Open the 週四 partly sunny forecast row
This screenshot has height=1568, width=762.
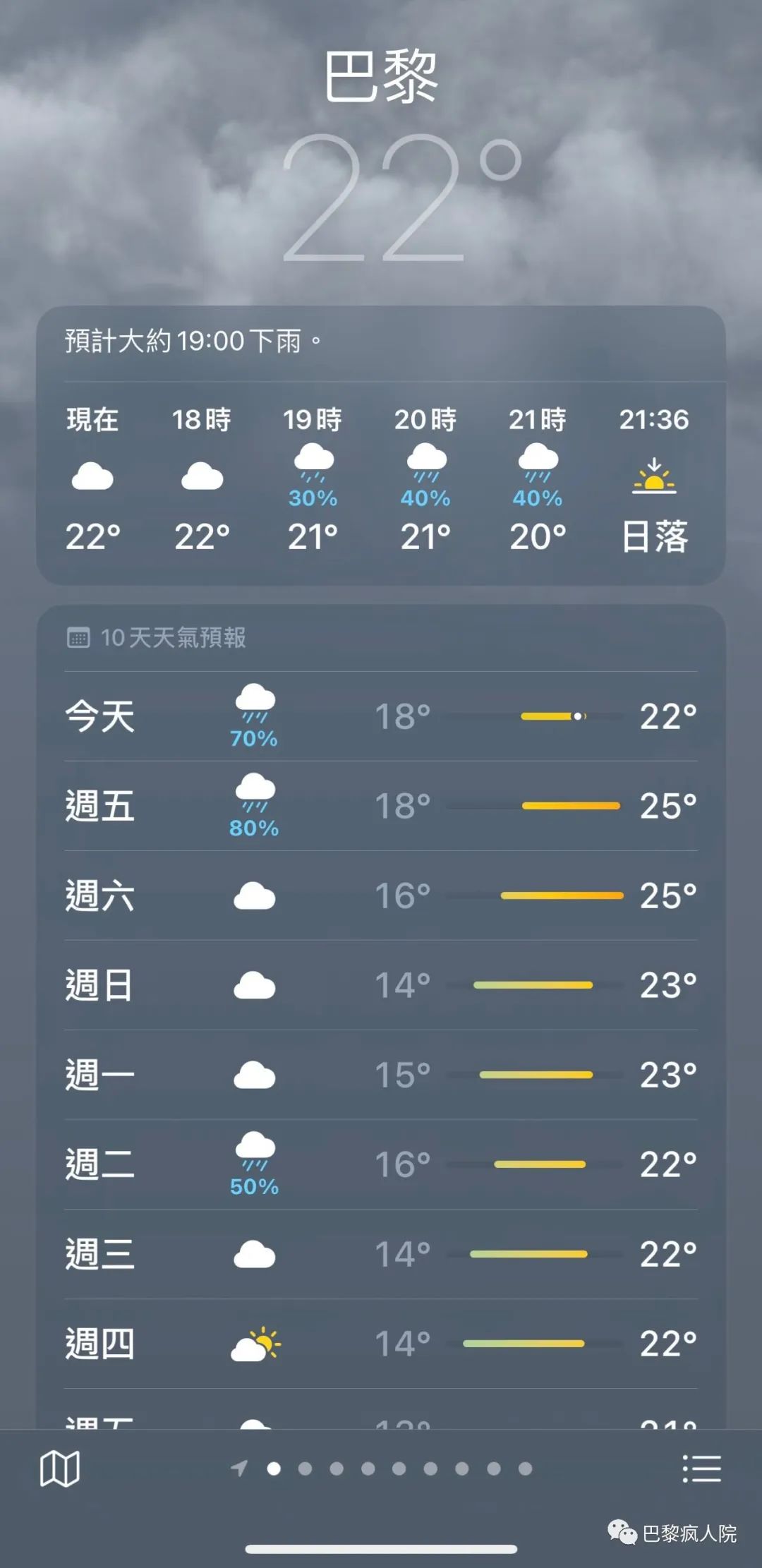click(381, 1344)
